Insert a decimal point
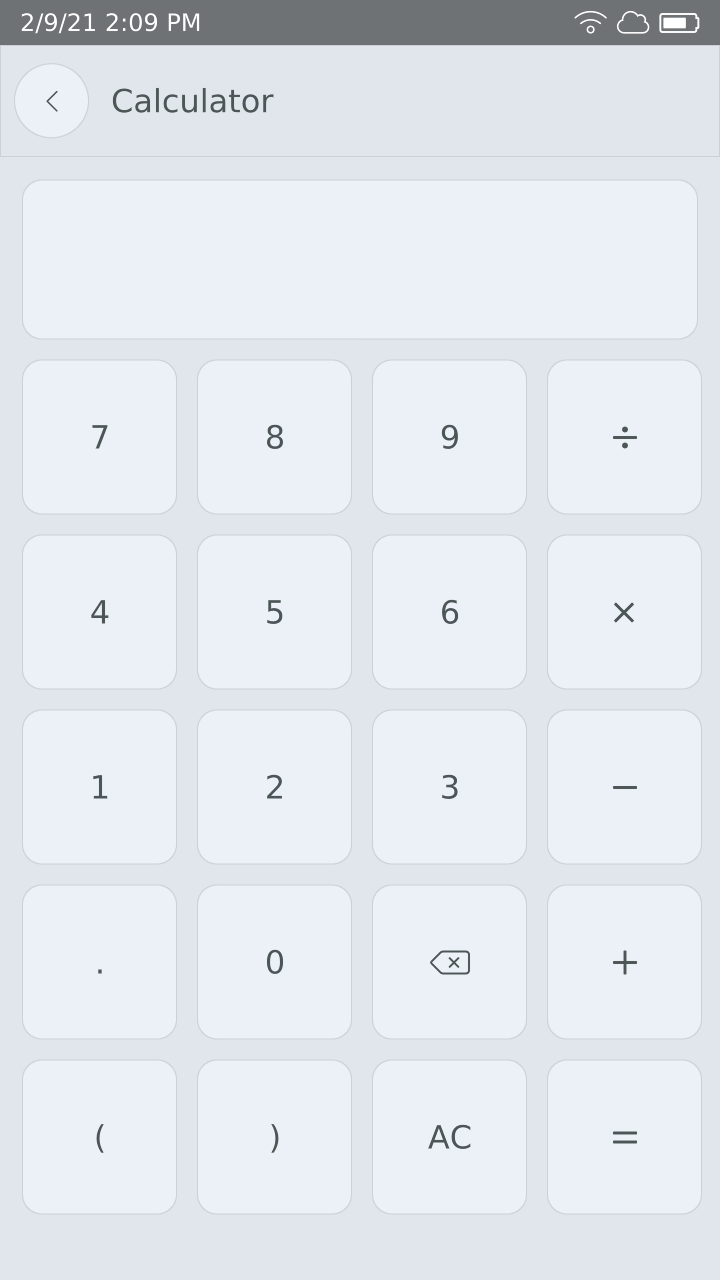The height and width of the screenshot is (1280, 720). 99,962
